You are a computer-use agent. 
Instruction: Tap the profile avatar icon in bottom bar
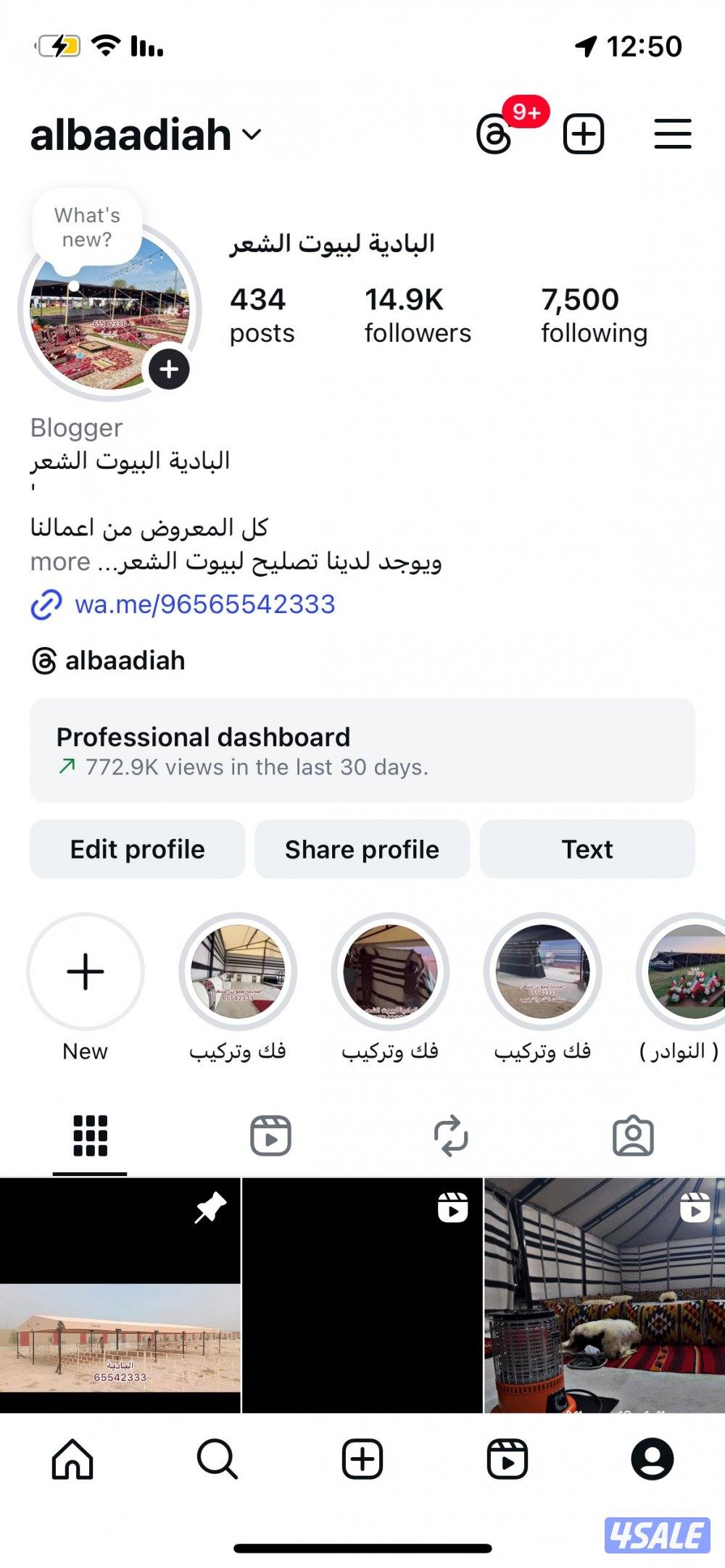click(653, 1459)
